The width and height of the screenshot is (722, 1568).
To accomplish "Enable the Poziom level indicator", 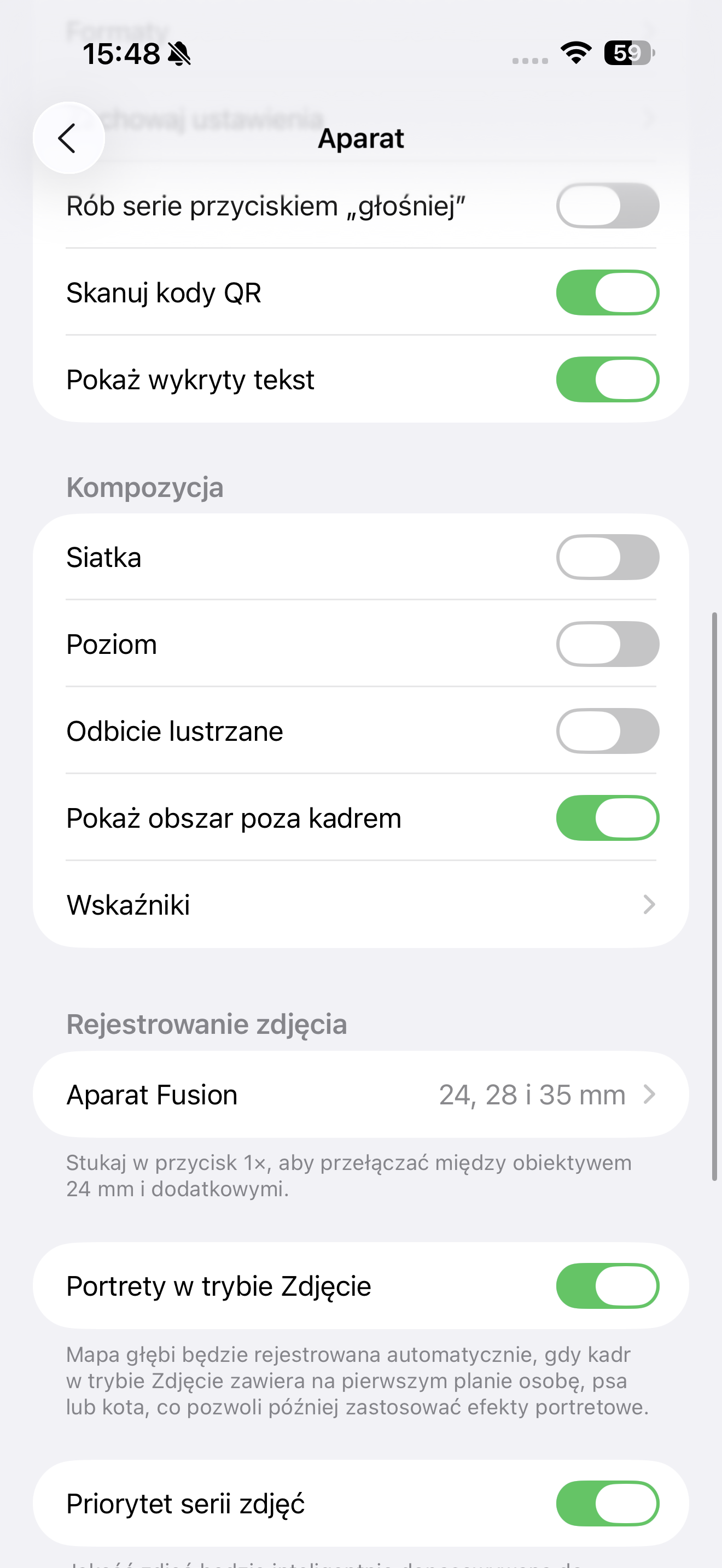I will point(607,645).
